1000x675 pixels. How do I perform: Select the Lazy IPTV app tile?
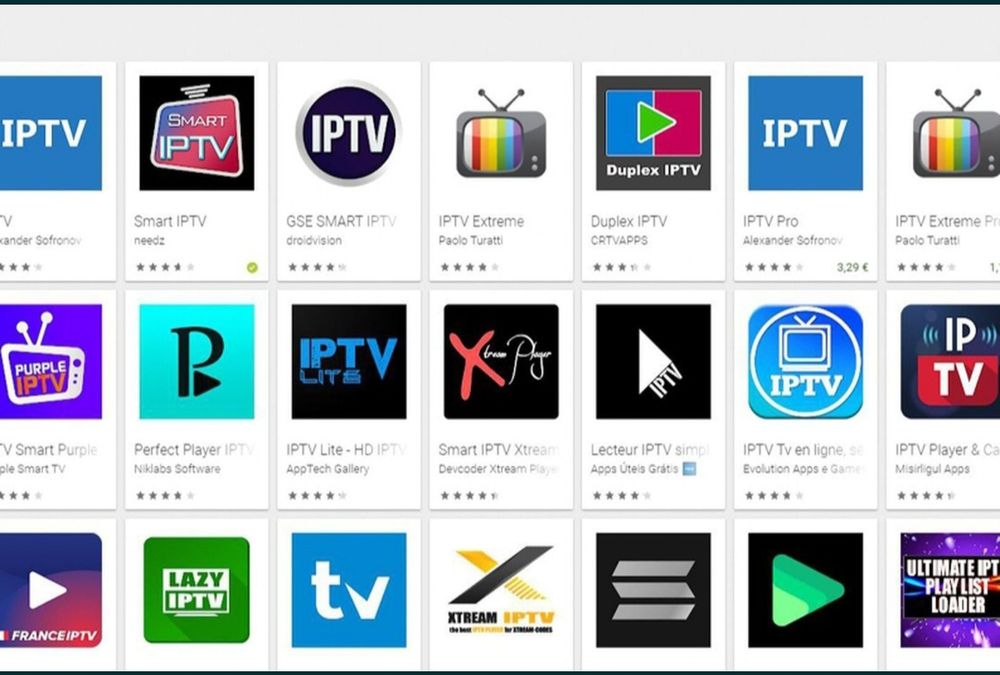point(196,589)
